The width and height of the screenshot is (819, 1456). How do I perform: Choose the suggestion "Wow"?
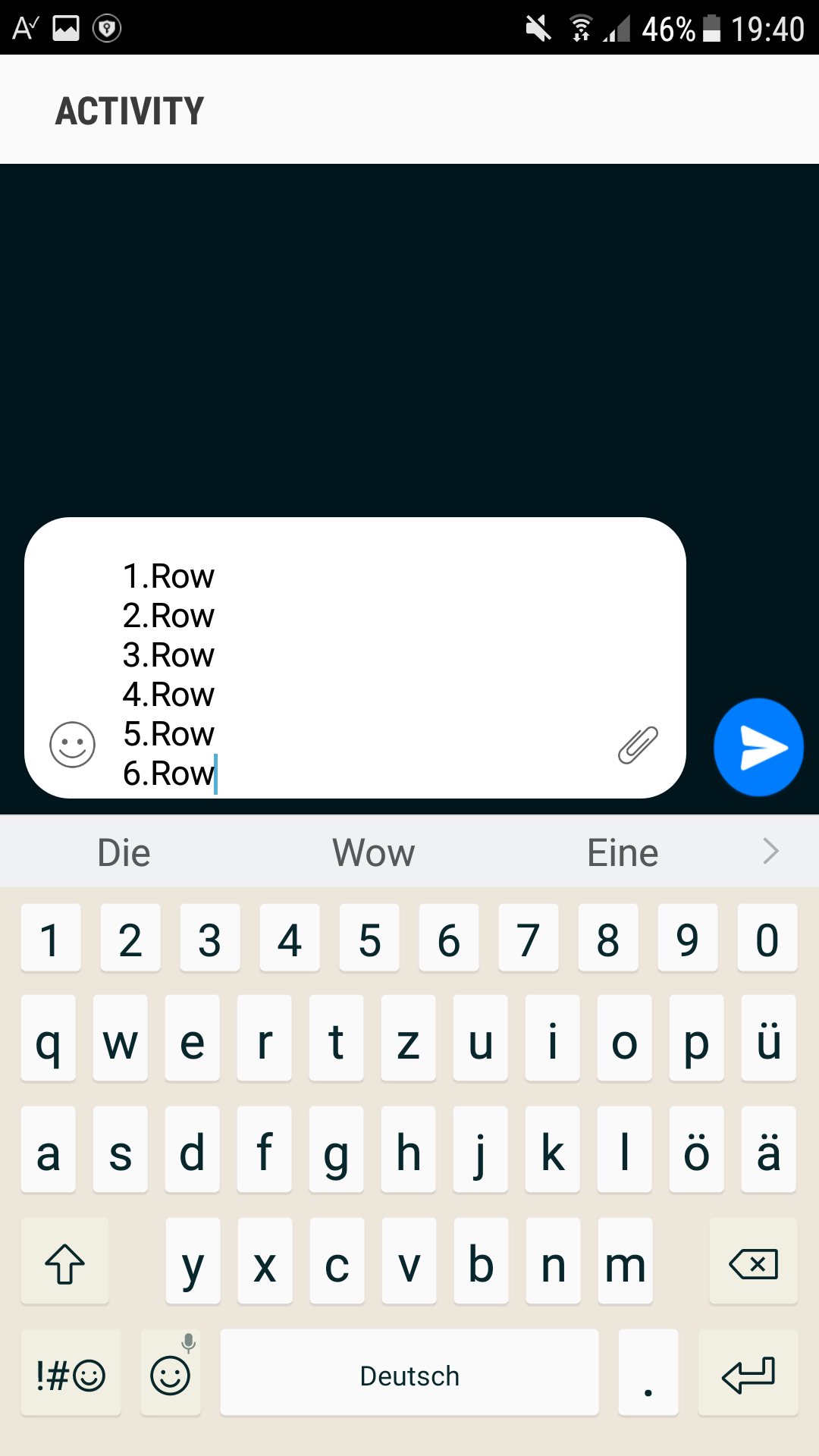click(373, 852)
